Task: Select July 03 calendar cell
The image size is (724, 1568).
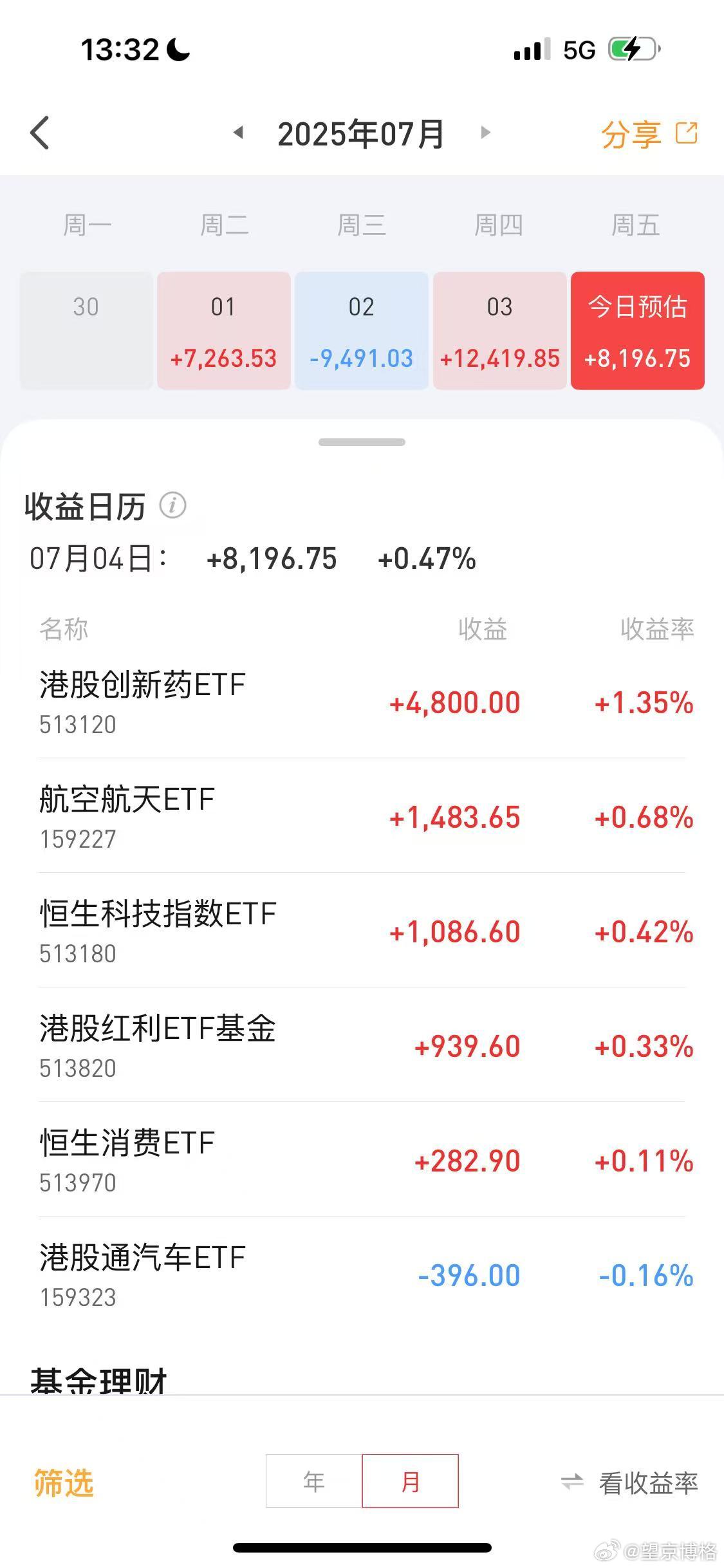Action: tap(499, 331)
